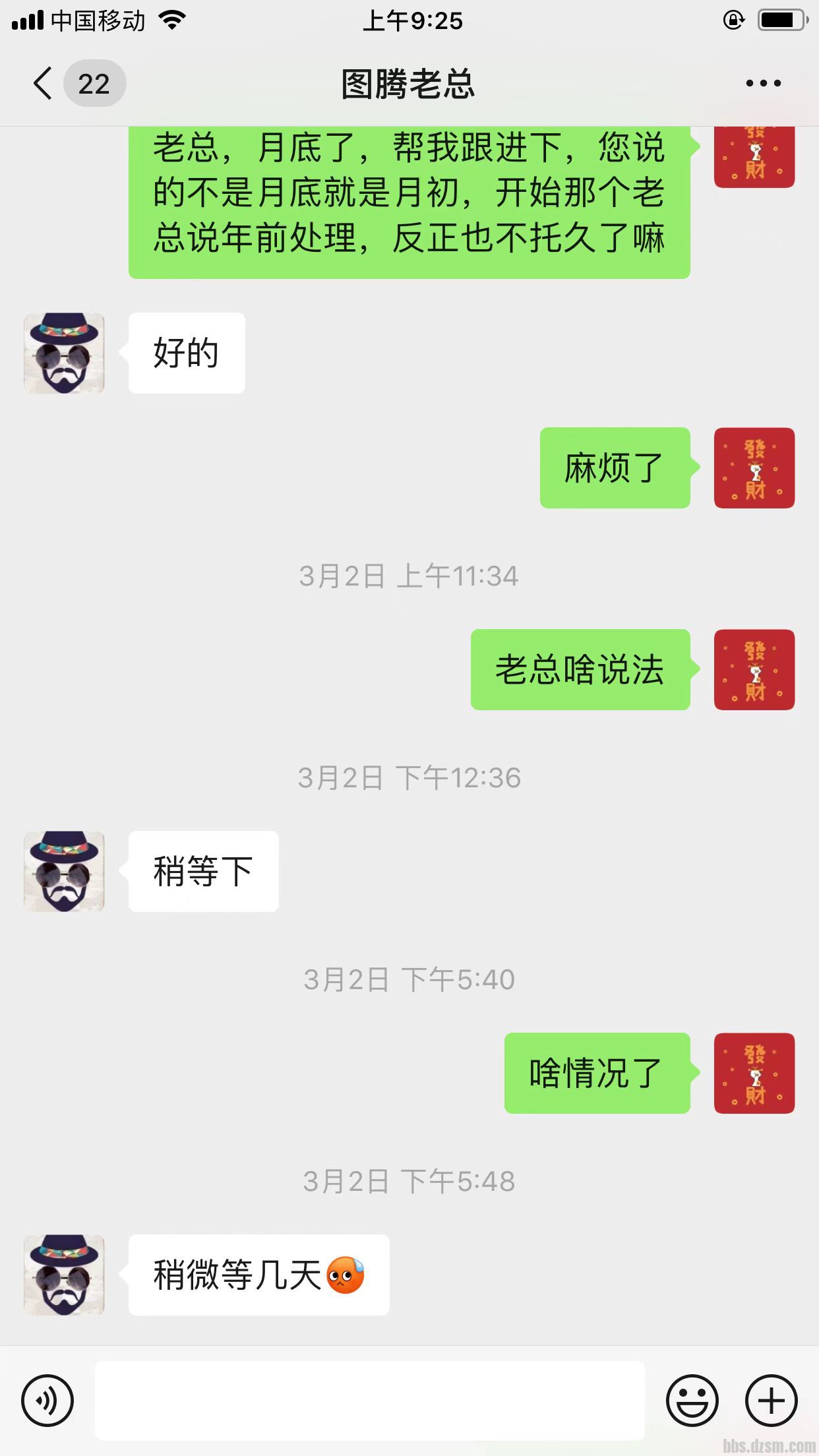
Task: Tap the green bubble reading 麻烦了
Action: (614, 468)
